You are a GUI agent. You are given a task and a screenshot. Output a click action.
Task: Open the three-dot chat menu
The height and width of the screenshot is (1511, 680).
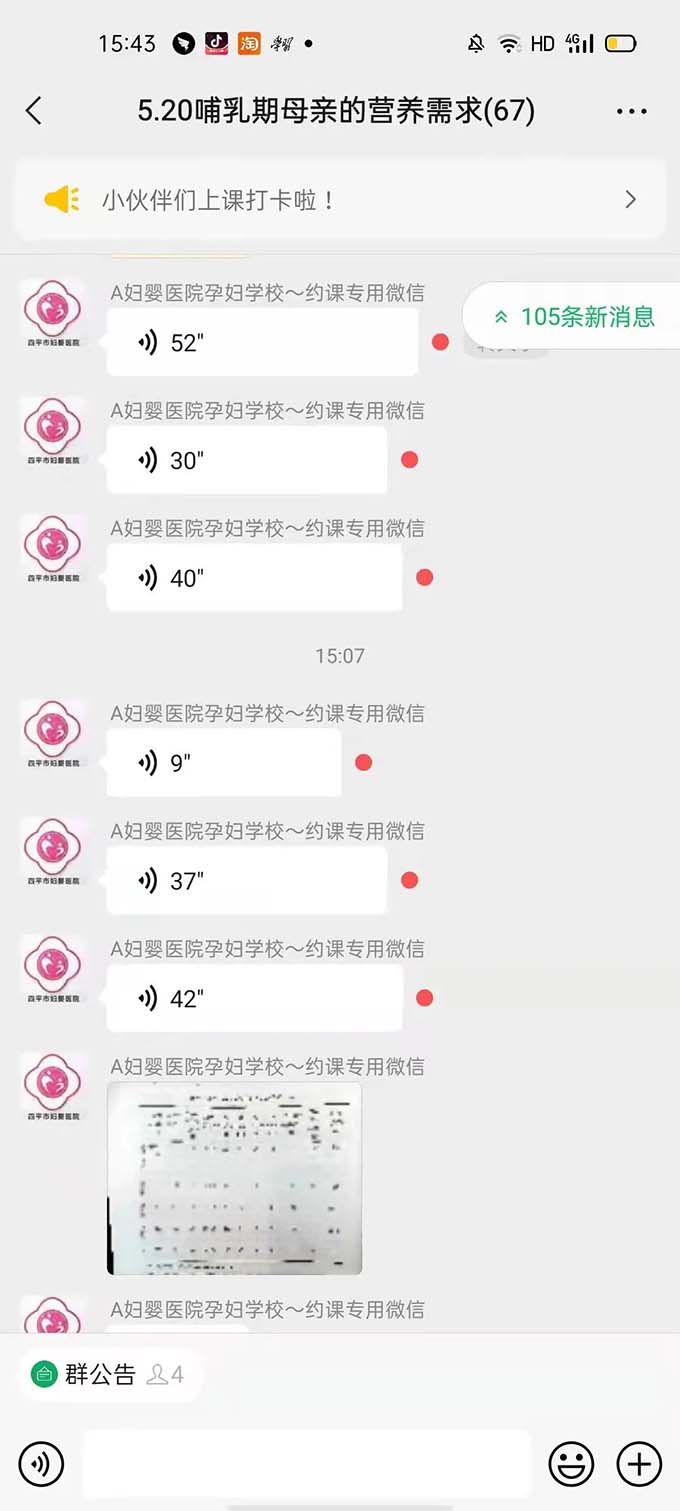coord(631,111)
